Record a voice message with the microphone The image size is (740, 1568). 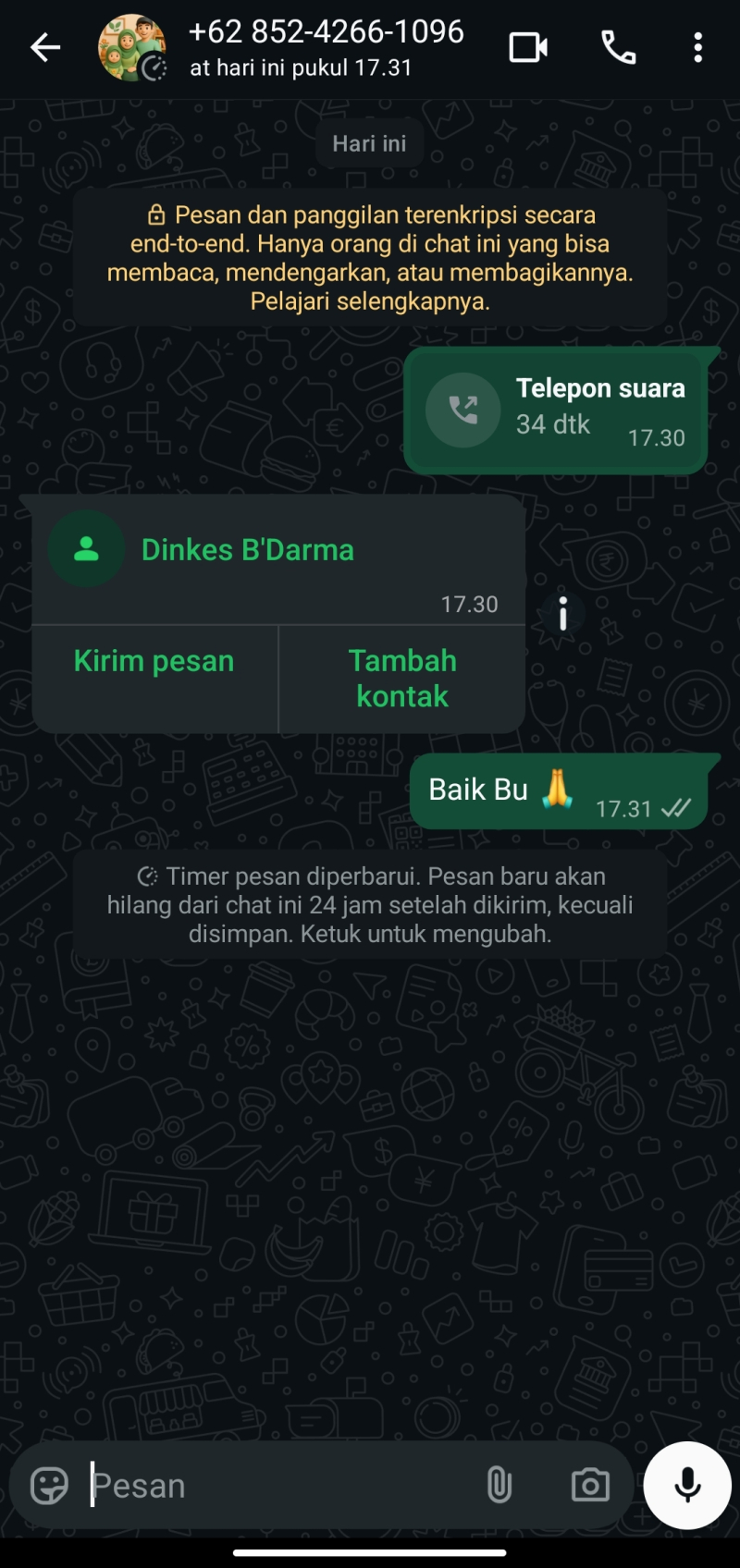(685, 1486)
